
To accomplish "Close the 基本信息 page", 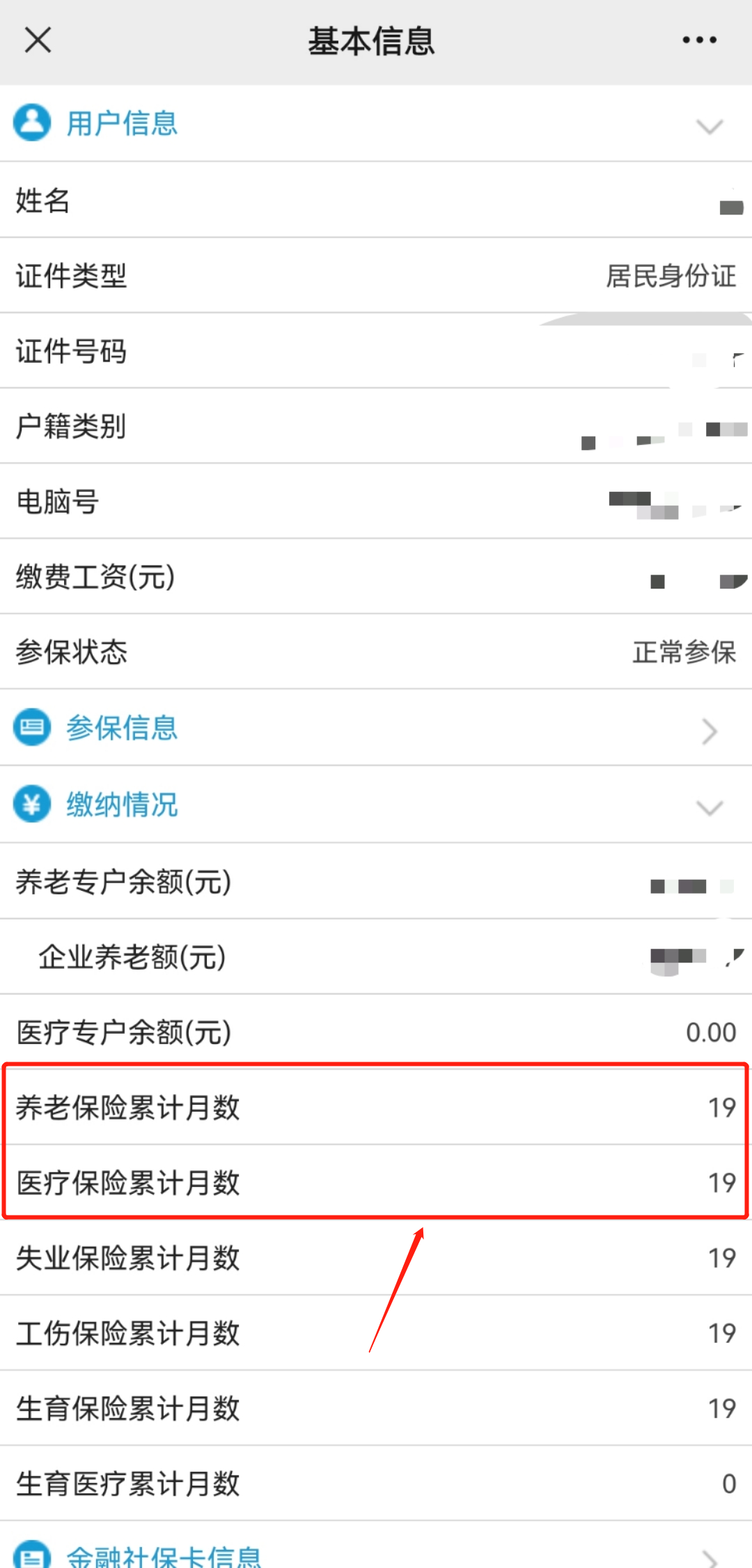I will coord(38,40).
